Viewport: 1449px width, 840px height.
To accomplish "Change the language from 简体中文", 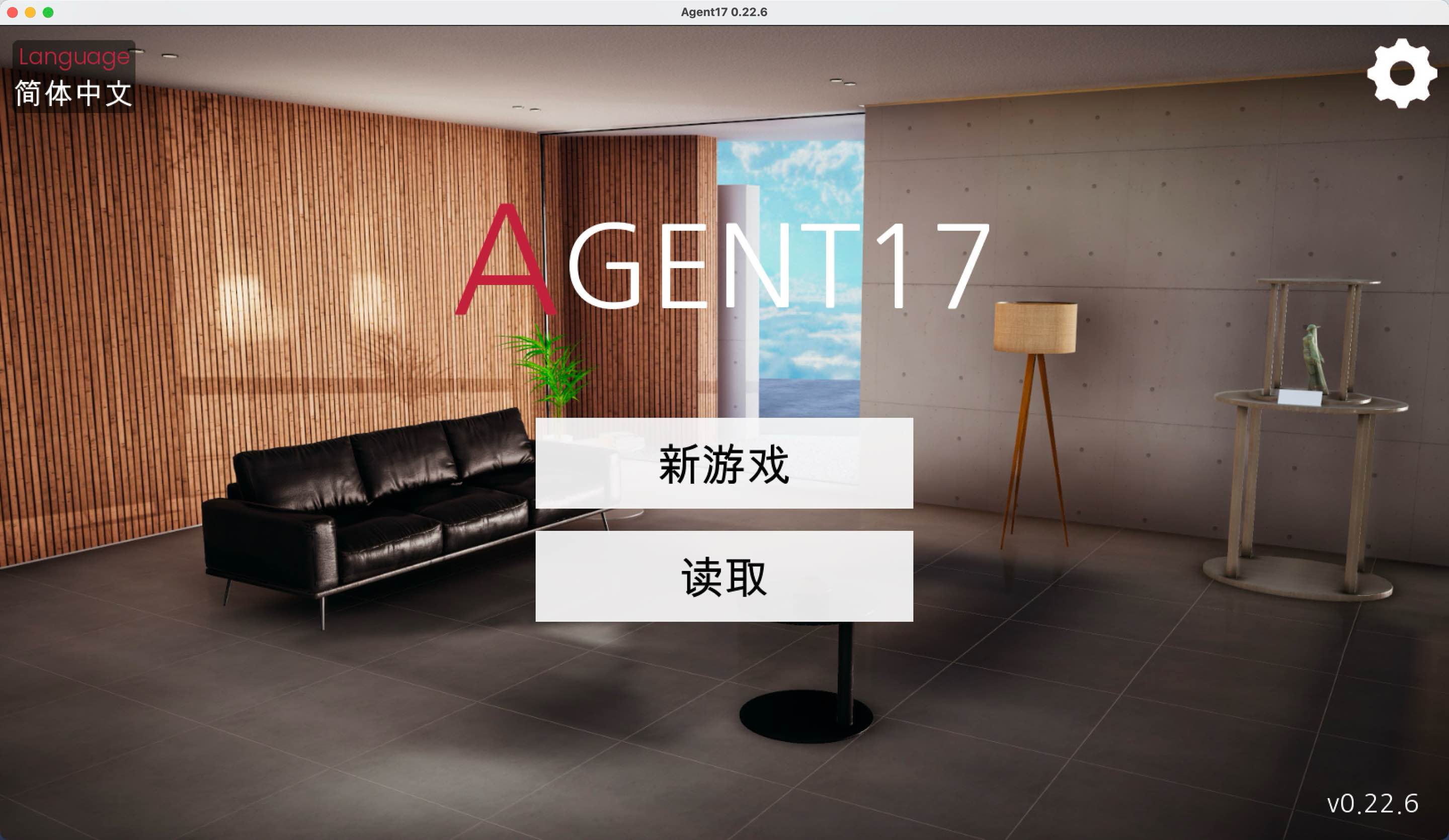I will [73, 92].
